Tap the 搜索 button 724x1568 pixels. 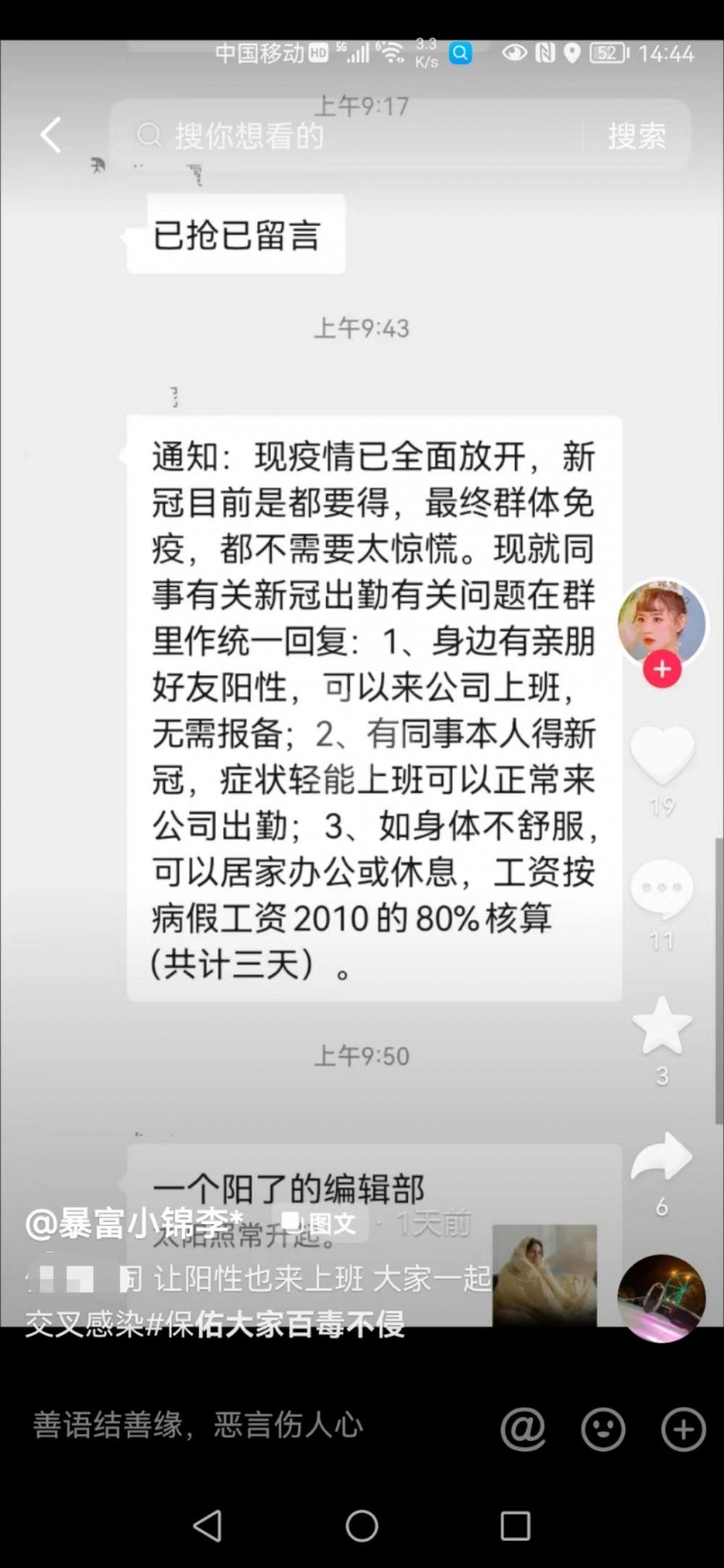click(x=636, y=135)
